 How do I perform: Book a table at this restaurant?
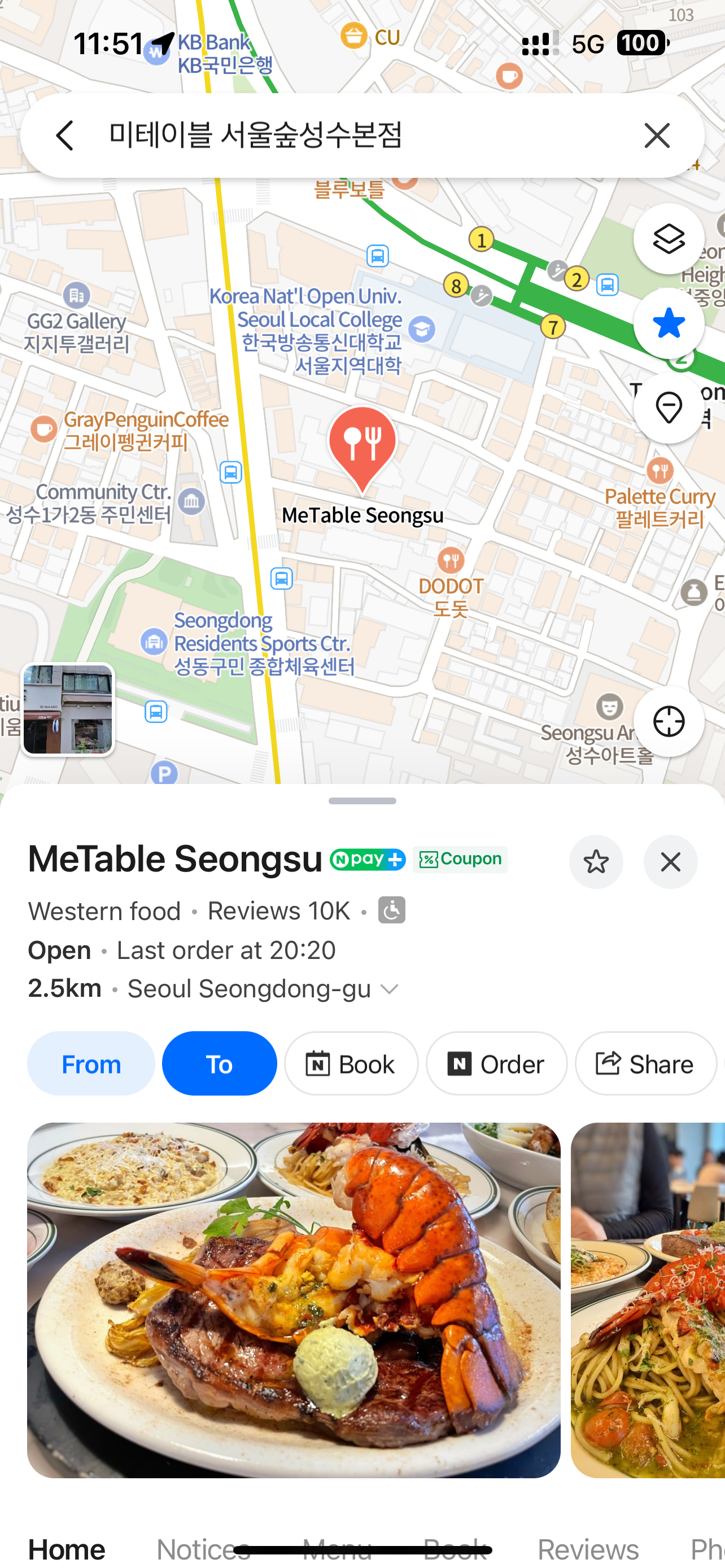[351, 1064]
